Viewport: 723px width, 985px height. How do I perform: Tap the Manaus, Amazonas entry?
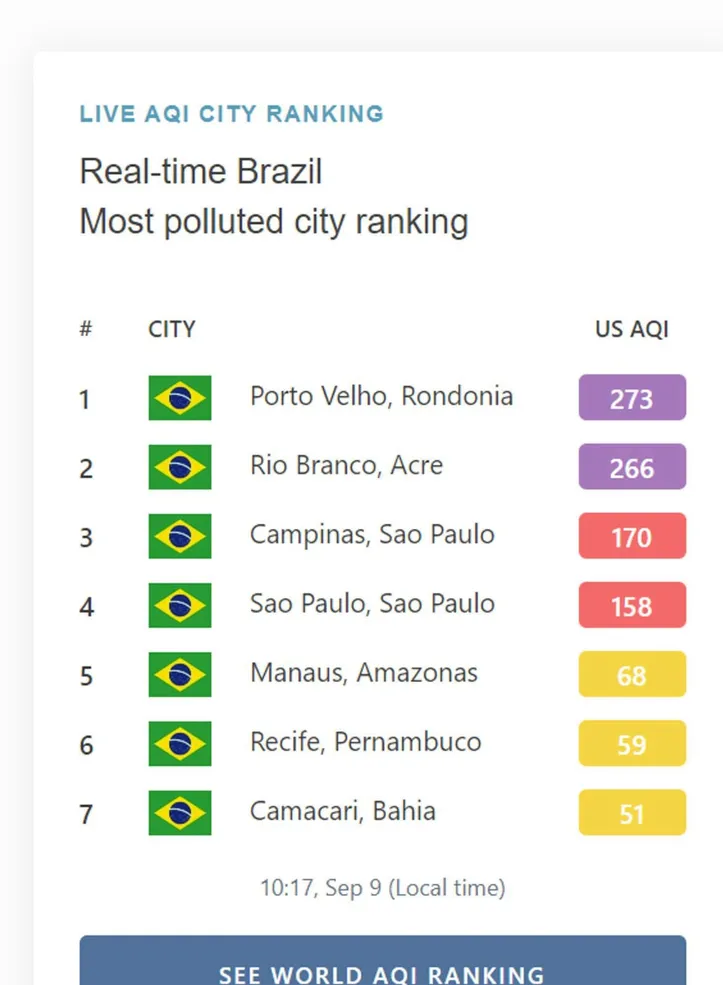click(x=363, y=673)
